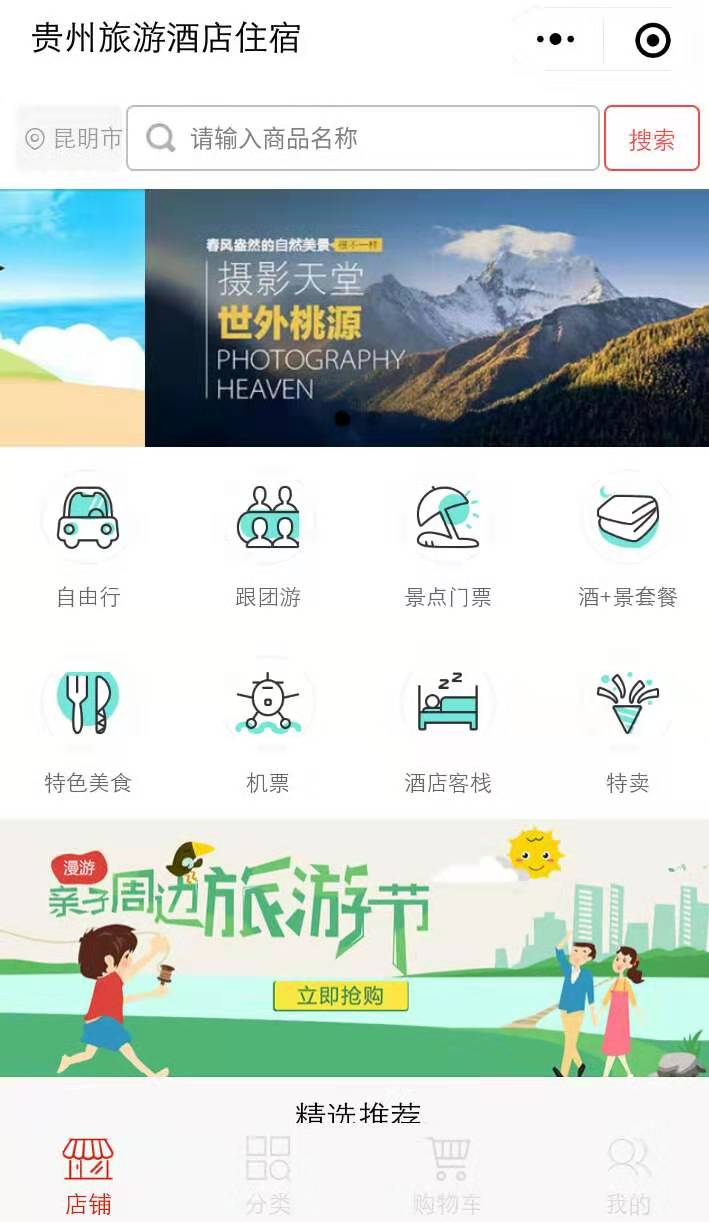Go to the 我的 tab

(628, 1176)
